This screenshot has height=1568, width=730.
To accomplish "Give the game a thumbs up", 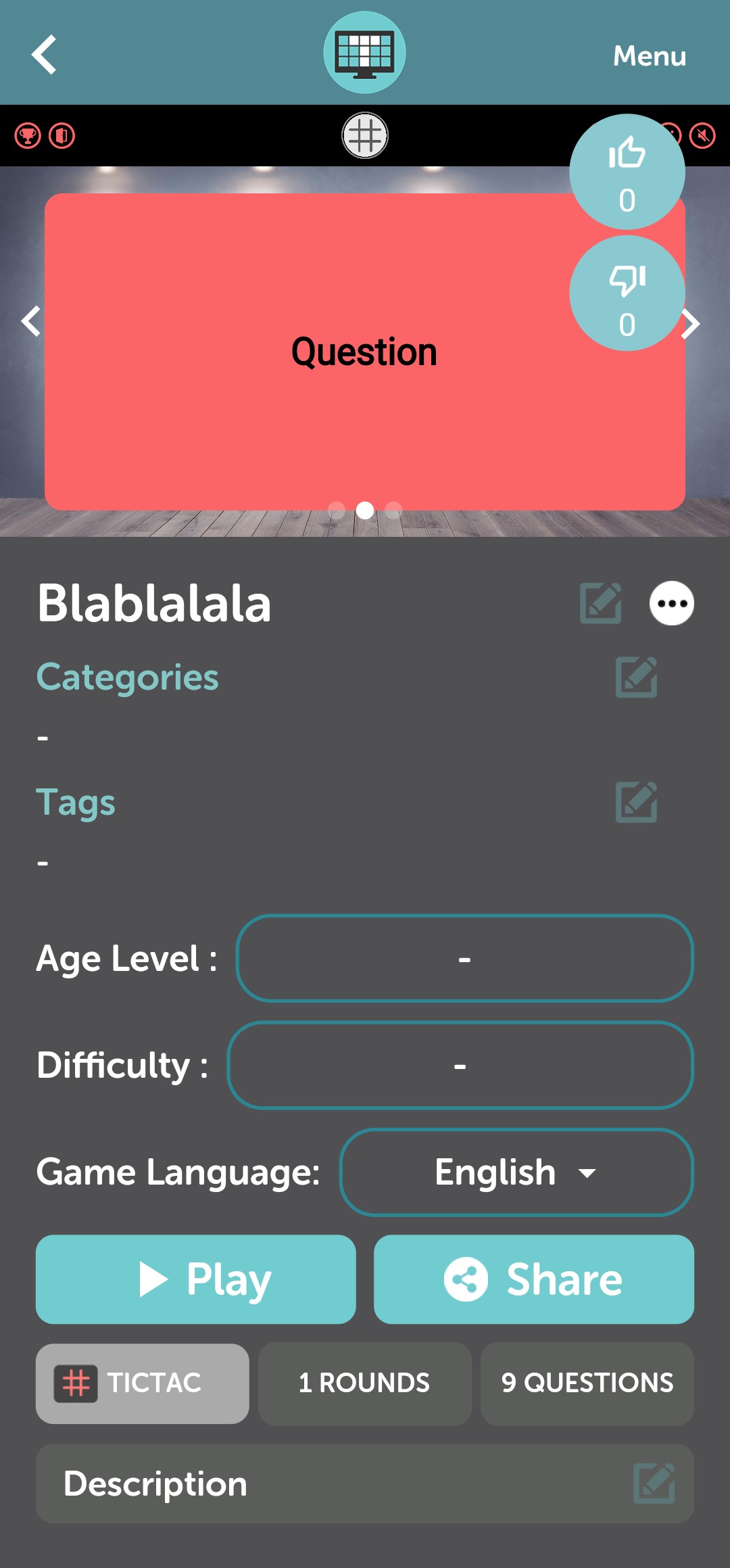I will [x=627, y=170].
